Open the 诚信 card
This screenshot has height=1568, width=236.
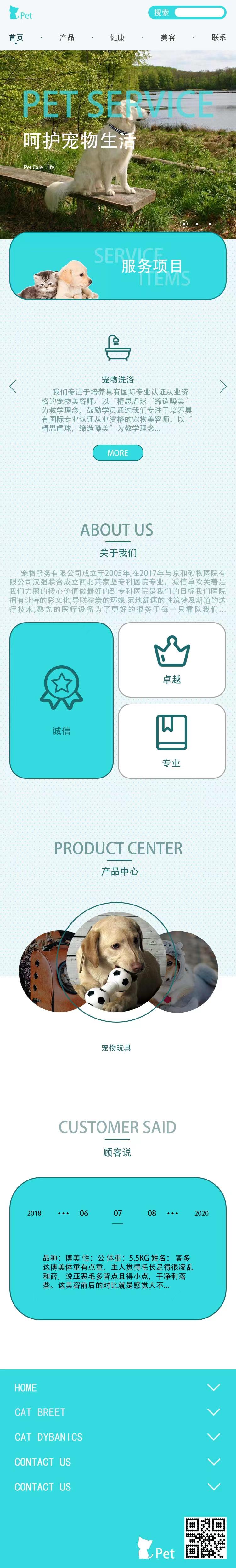(x=61, y=700)
